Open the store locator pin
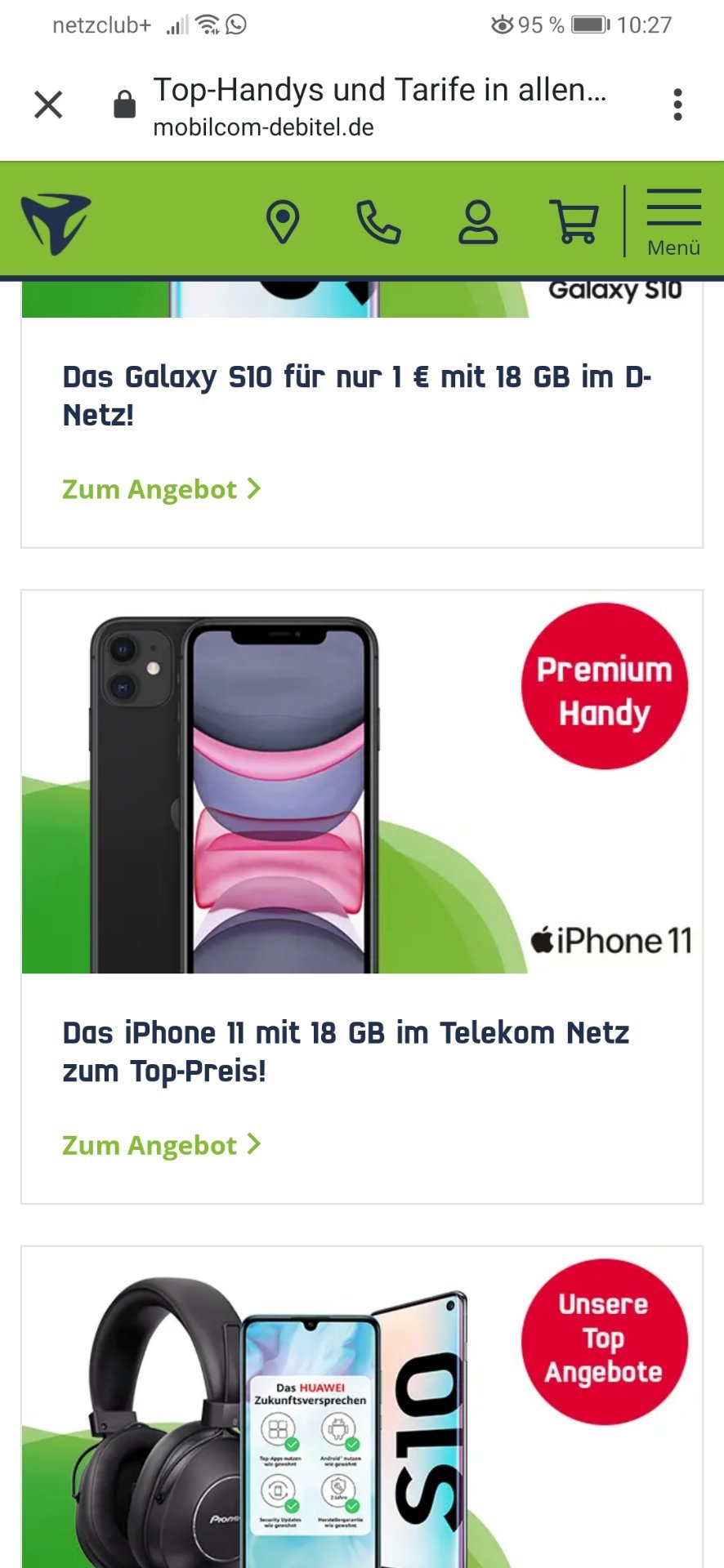This screenshot has height=1568, width=724. (283, 222)
